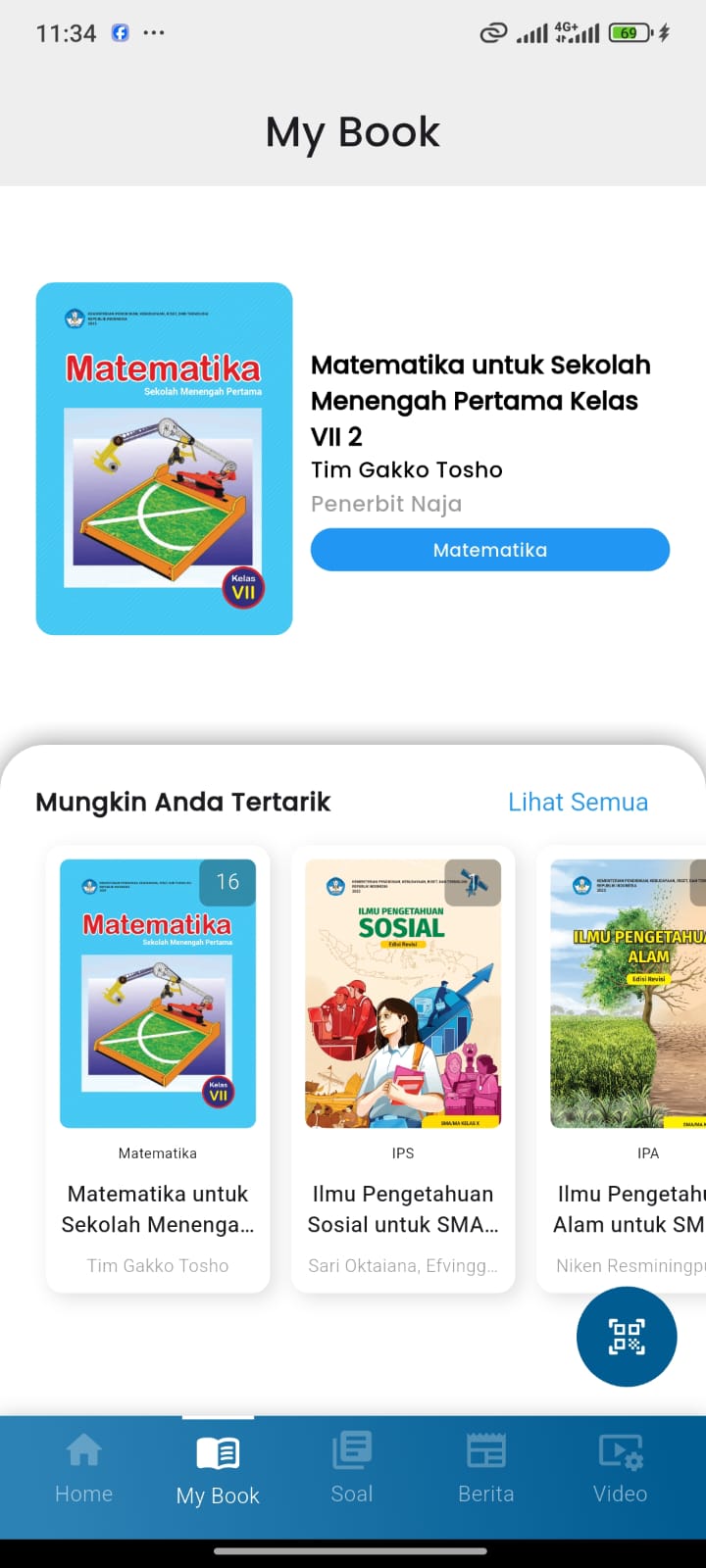Tap the QR code scanner floating button
706x1568 pixels.
[x=626, y=1337]
